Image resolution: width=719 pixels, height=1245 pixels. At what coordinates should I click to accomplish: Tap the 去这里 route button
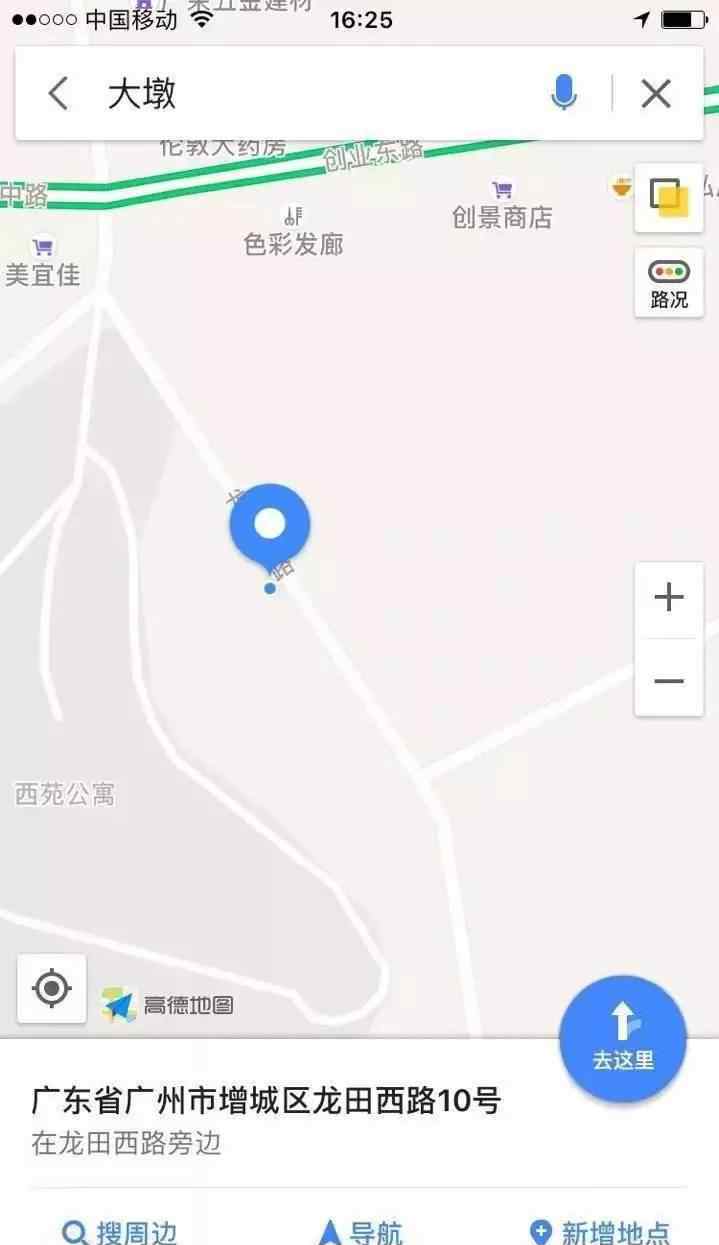[623, 1039]
